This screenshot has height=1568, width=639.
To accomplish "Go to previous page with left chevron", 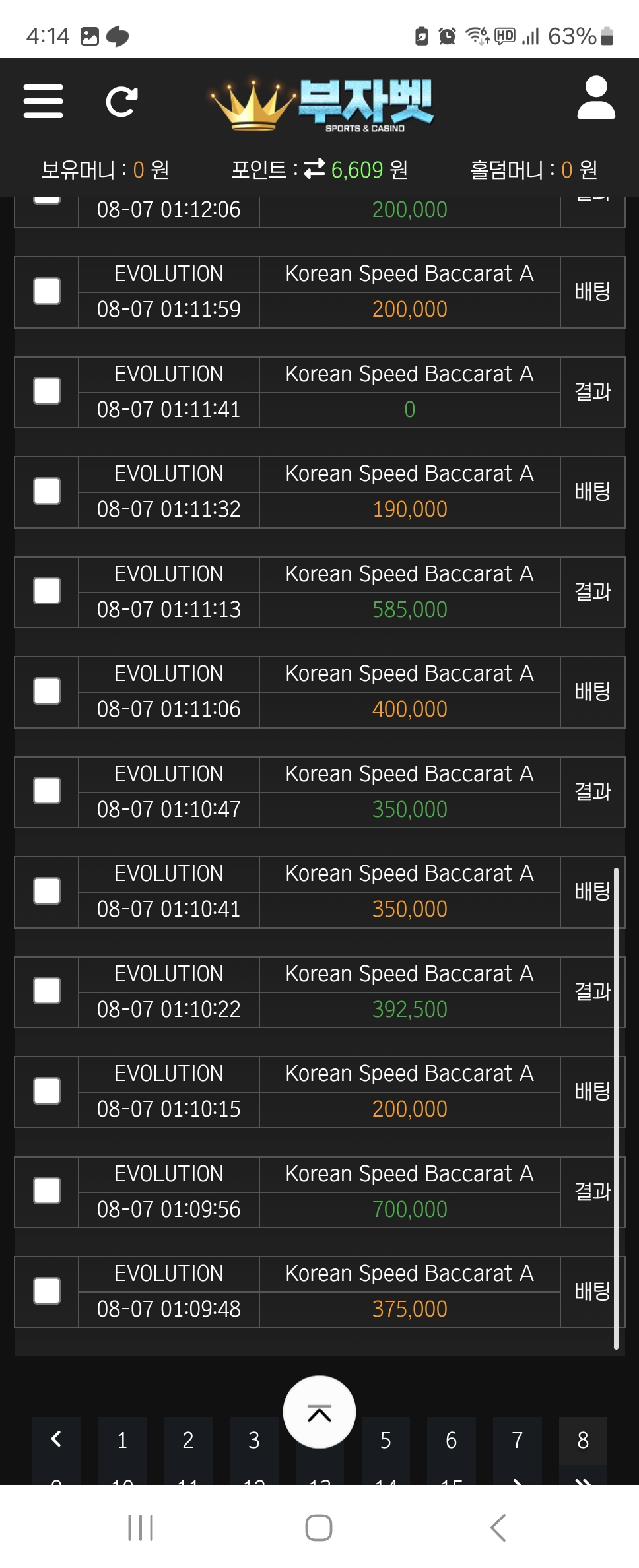I will [56, 1440].
